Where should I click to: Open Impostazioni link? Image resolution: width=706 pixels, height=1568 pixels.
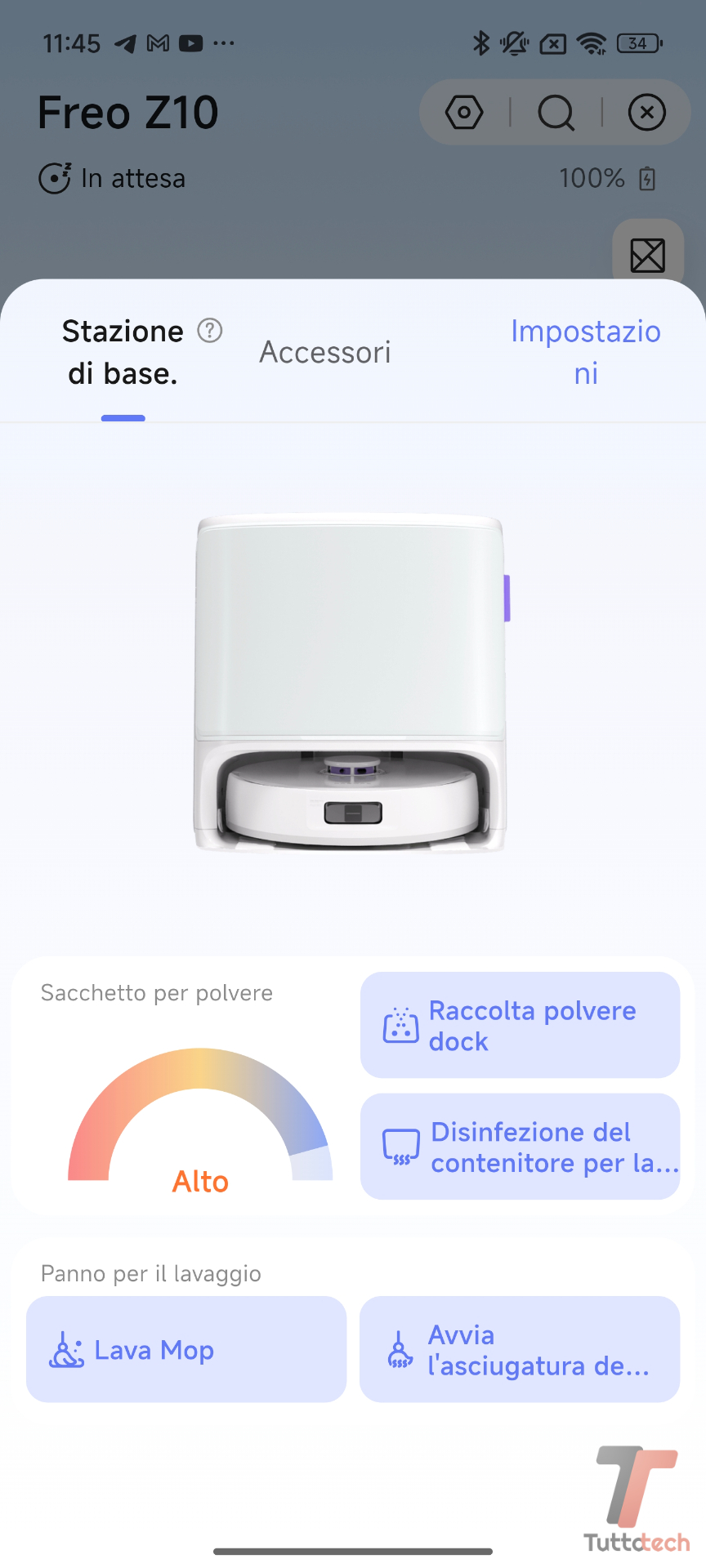click(585, 353)
